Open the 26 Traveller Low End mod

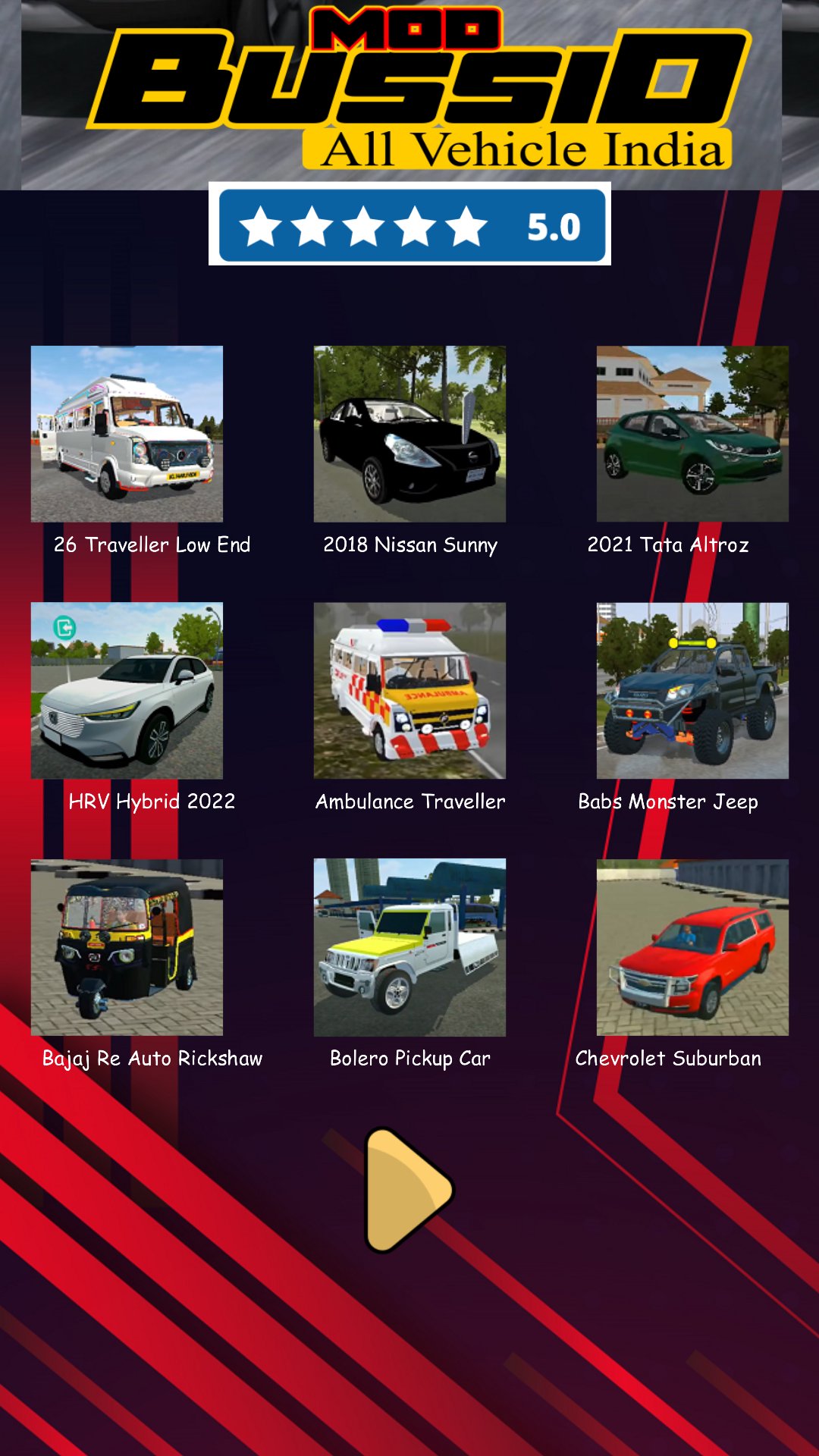coord(127,434)
